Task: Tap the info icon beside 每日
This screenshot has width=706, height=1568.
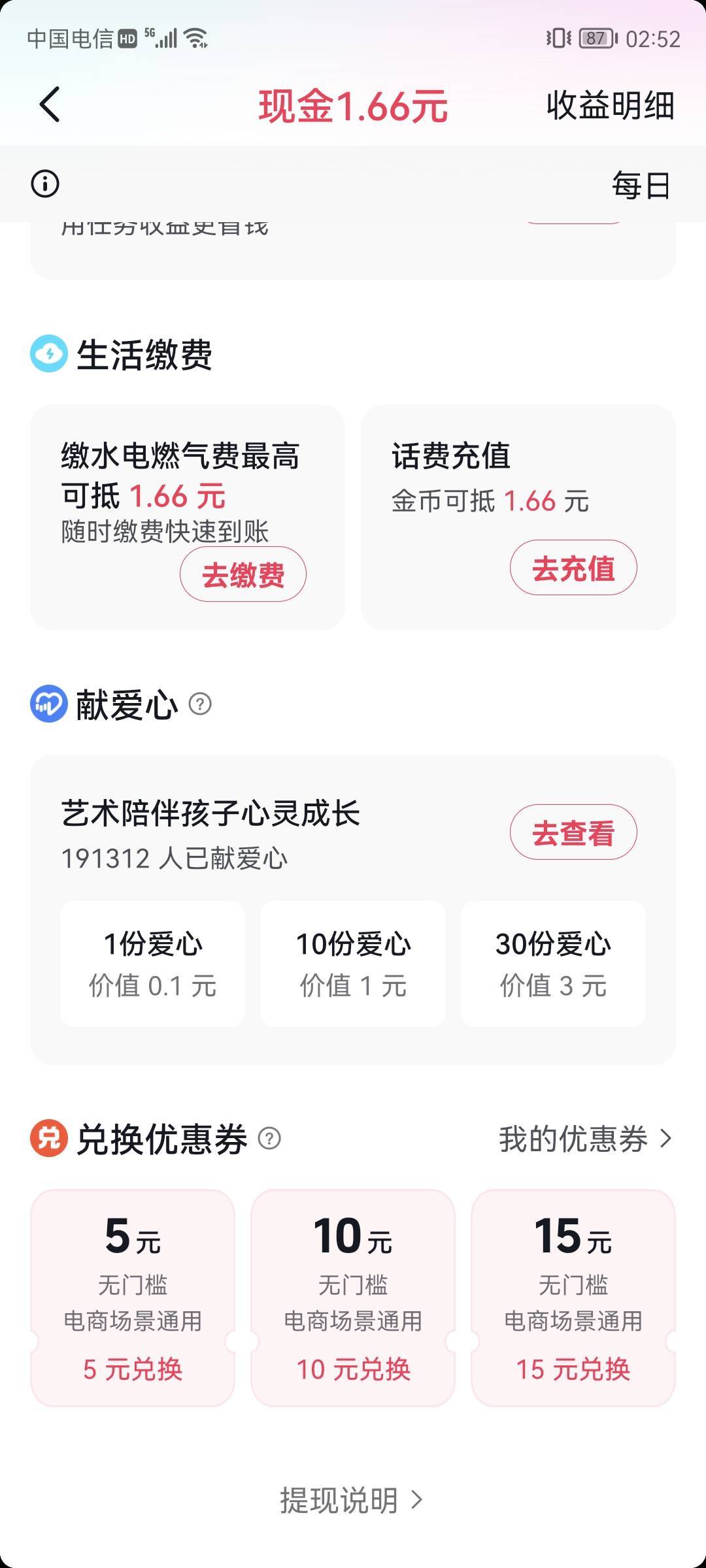Action: click(45, 184)
